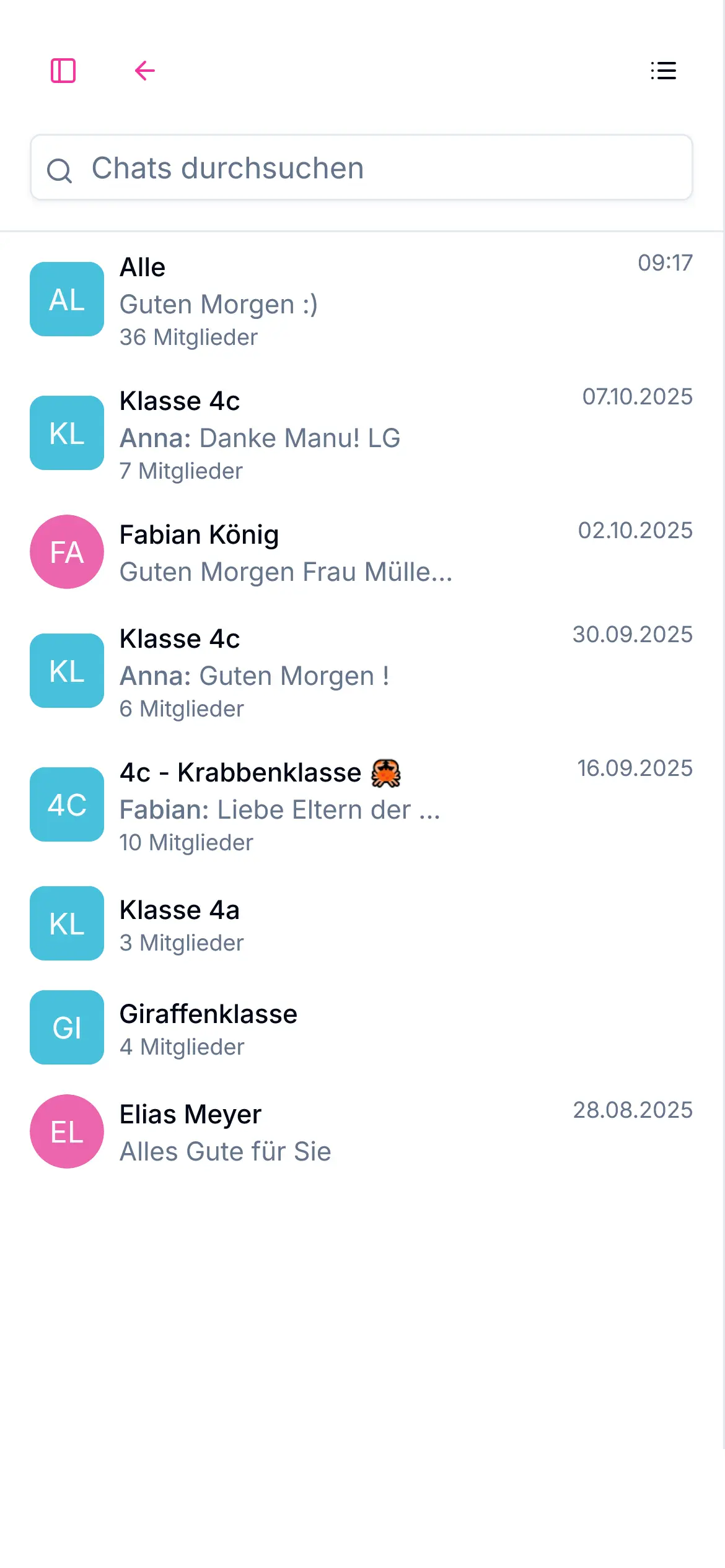Screen dimensions: 725x1568
Task: Open the chat with Elias Meyer
Action: click(361, 1132)
